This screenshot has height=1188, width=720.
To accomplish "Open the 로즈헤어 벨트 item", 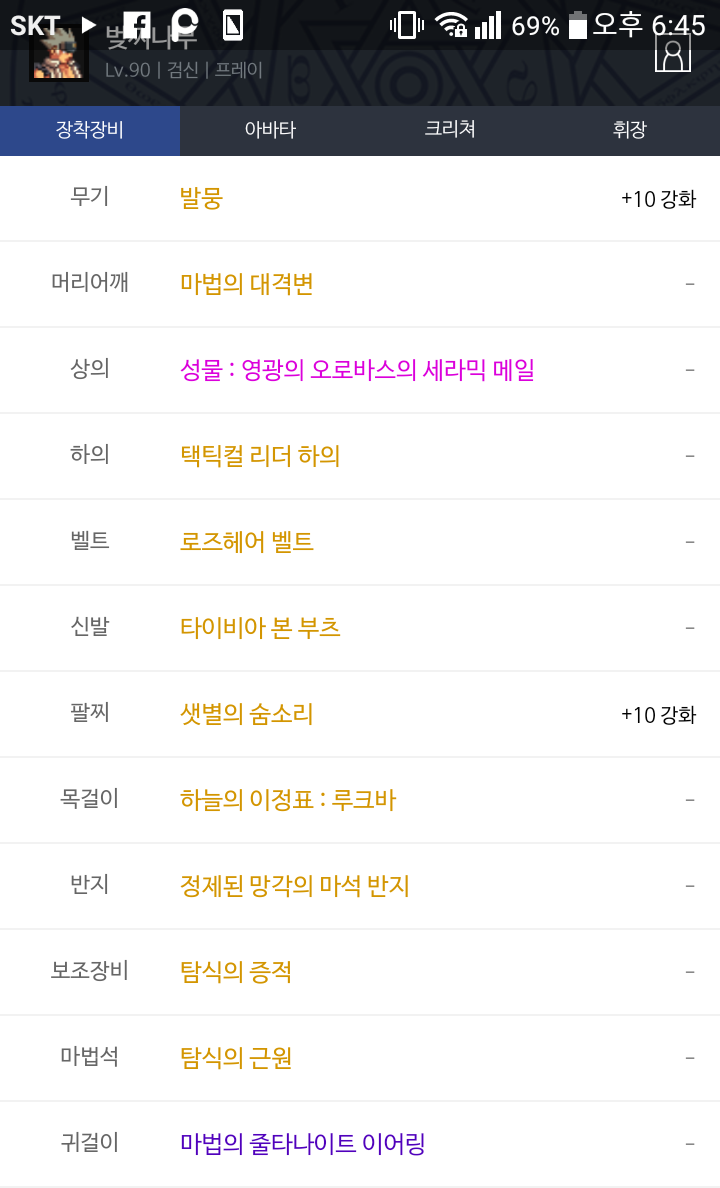I will (247, 542).
